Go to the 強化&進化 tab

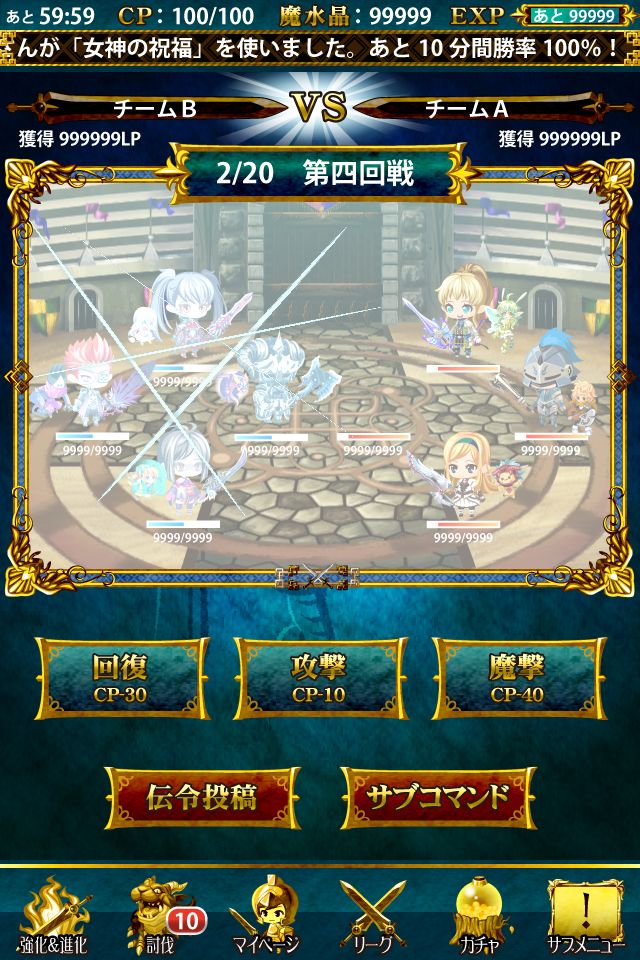tap(53, 915)
